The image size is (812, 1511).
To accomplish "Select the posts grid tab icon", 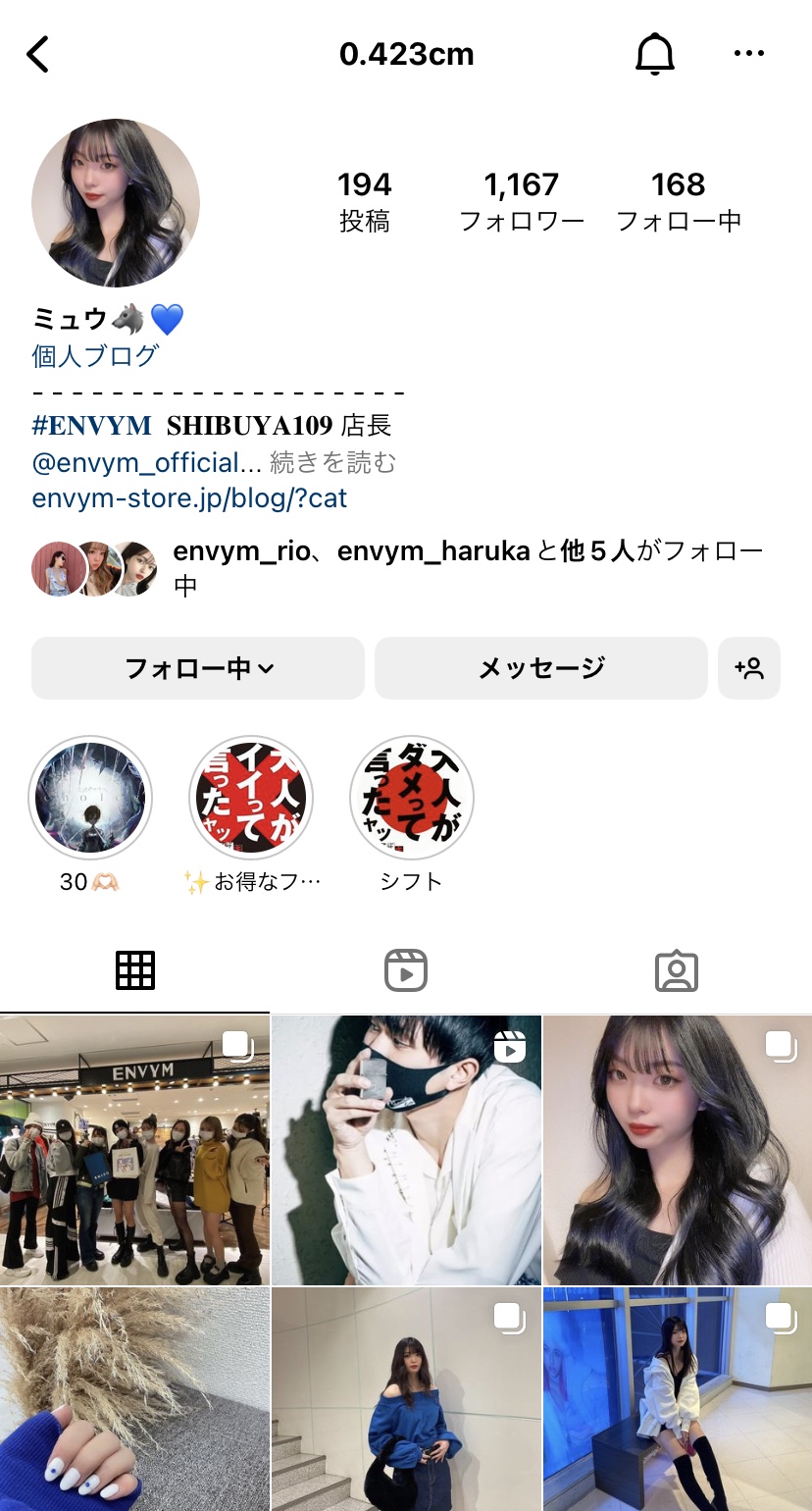I will 135,969.
